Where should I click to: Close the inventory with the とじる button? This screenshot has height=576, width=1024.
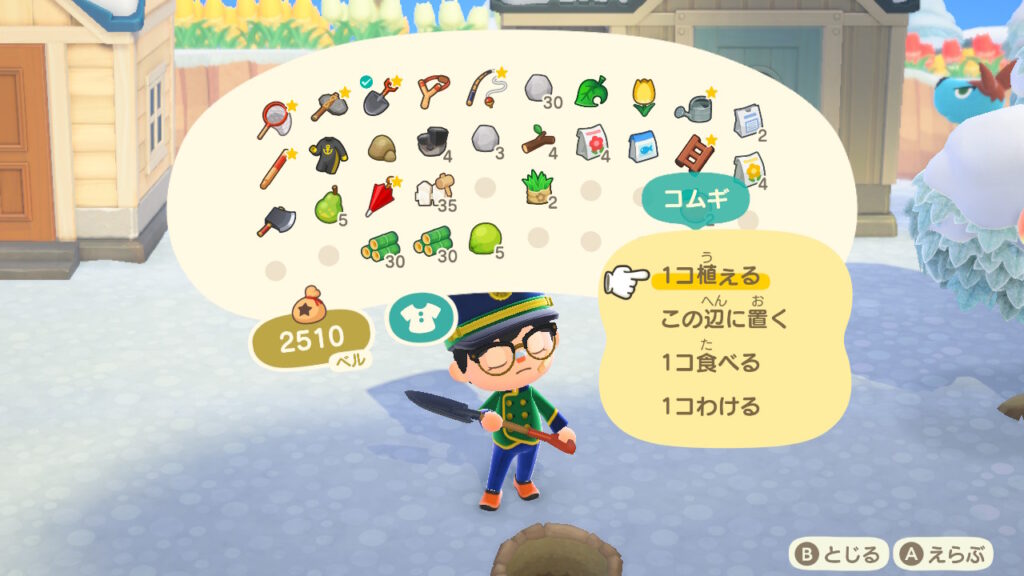(838, 553)
